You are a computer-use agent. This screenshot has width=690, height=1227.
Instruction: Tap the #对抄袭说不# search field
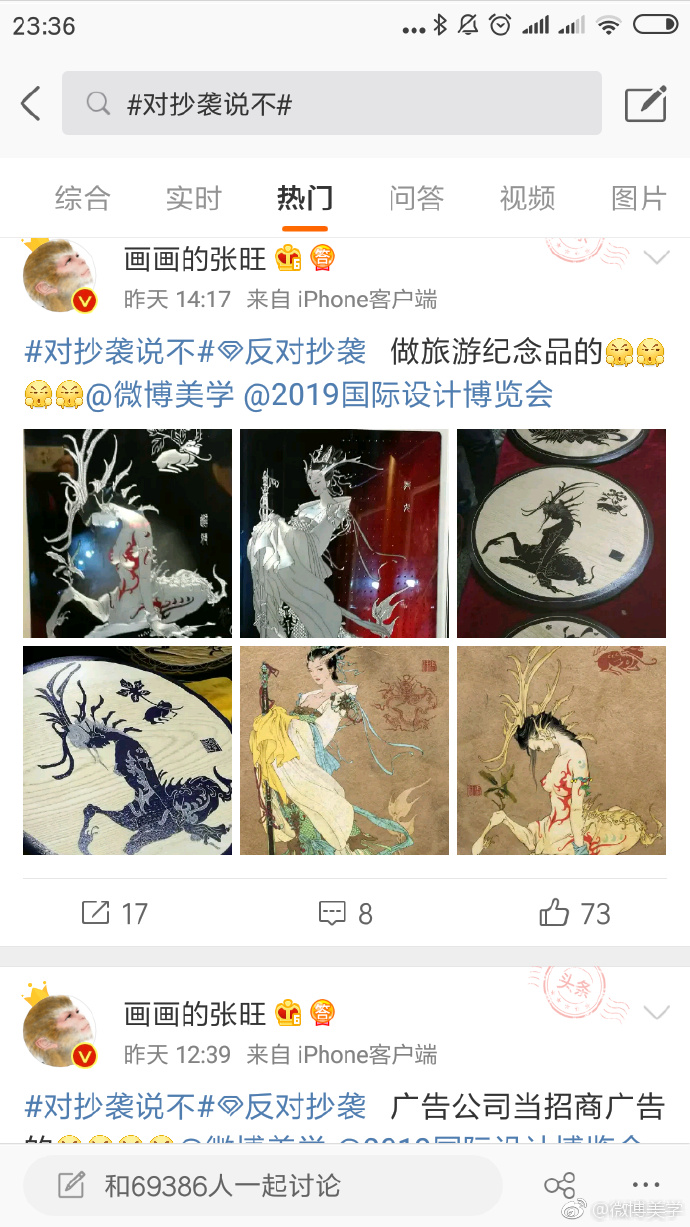pyautogui.click(x=331, y=103)
